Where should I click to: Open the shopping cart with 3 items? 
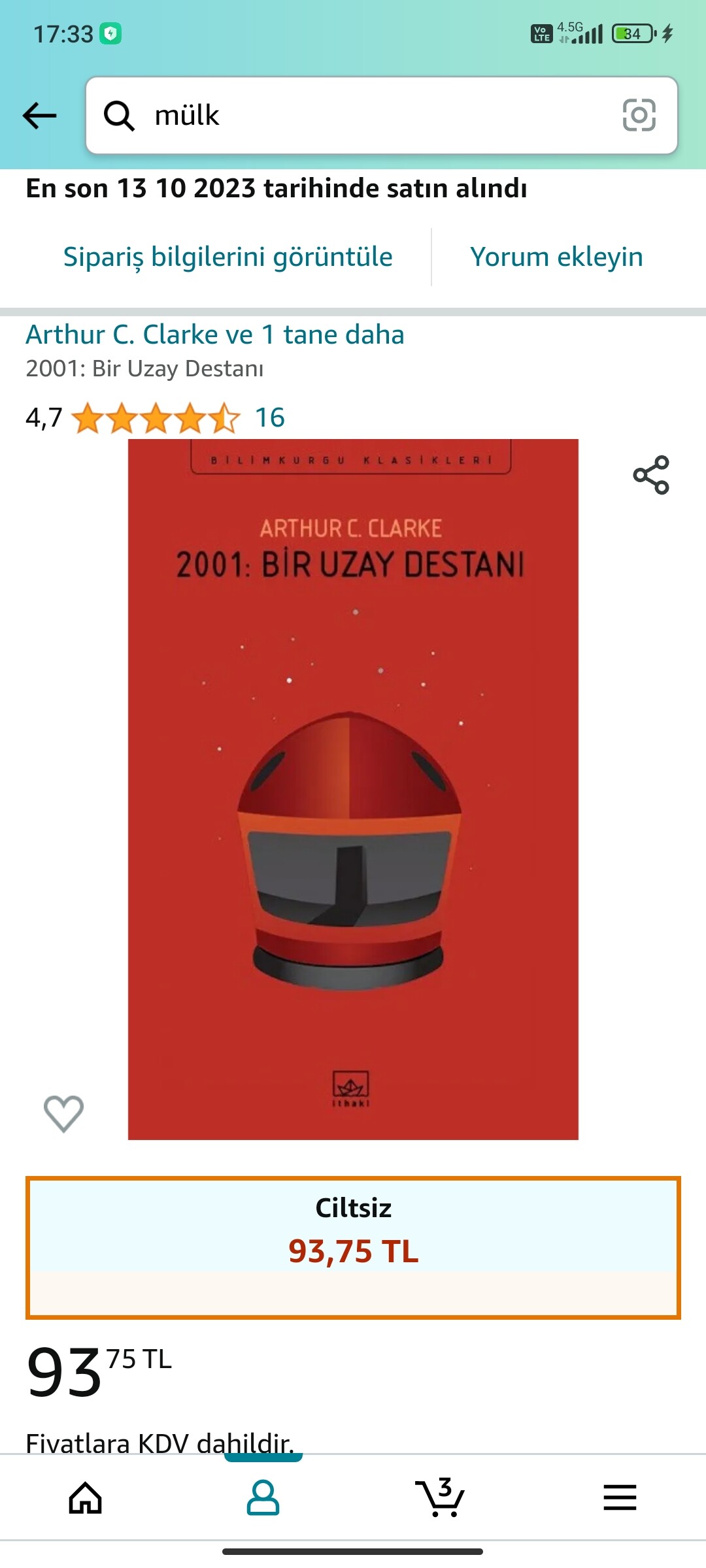pyautogui.click(x=440, y=1497)
